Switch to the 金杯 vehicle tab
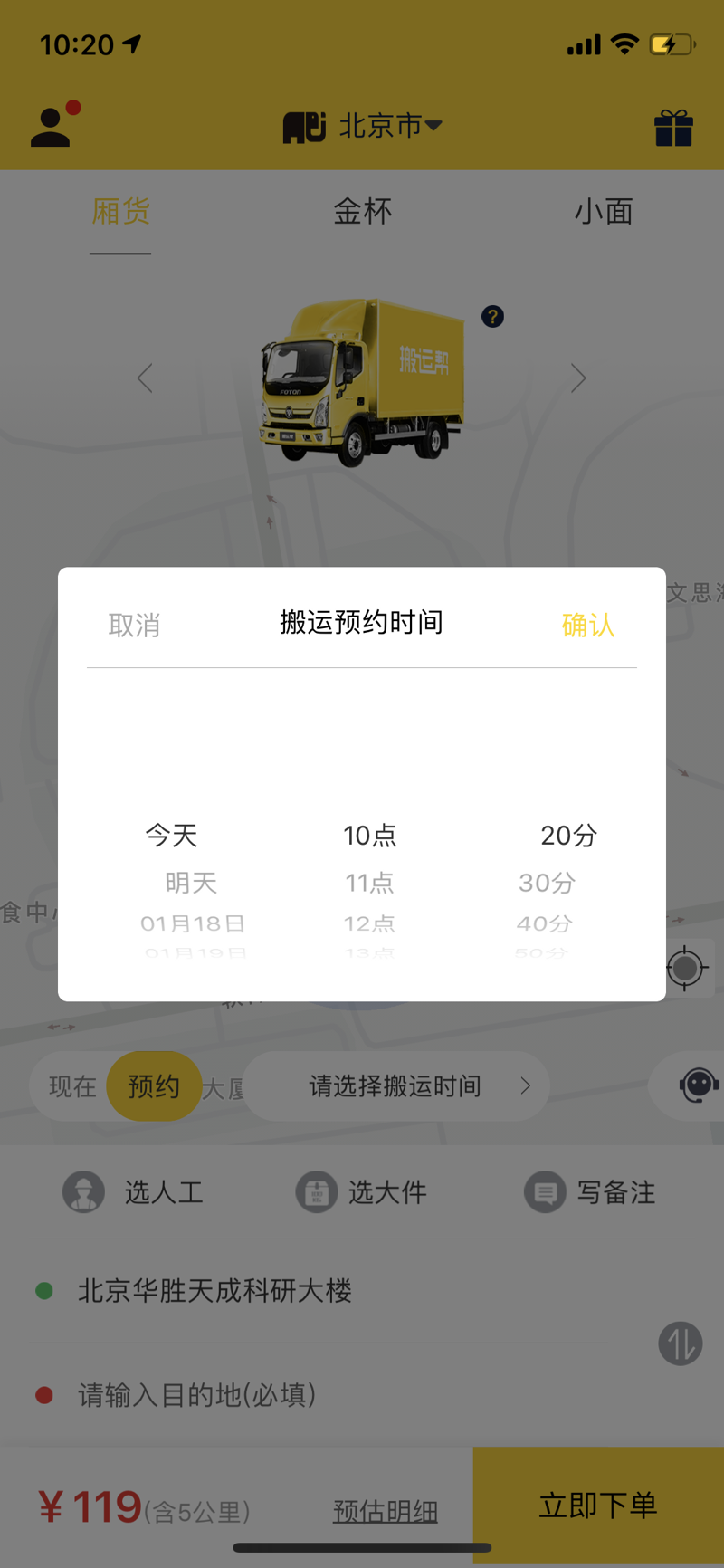724x1568 pixels. point(362,212)
